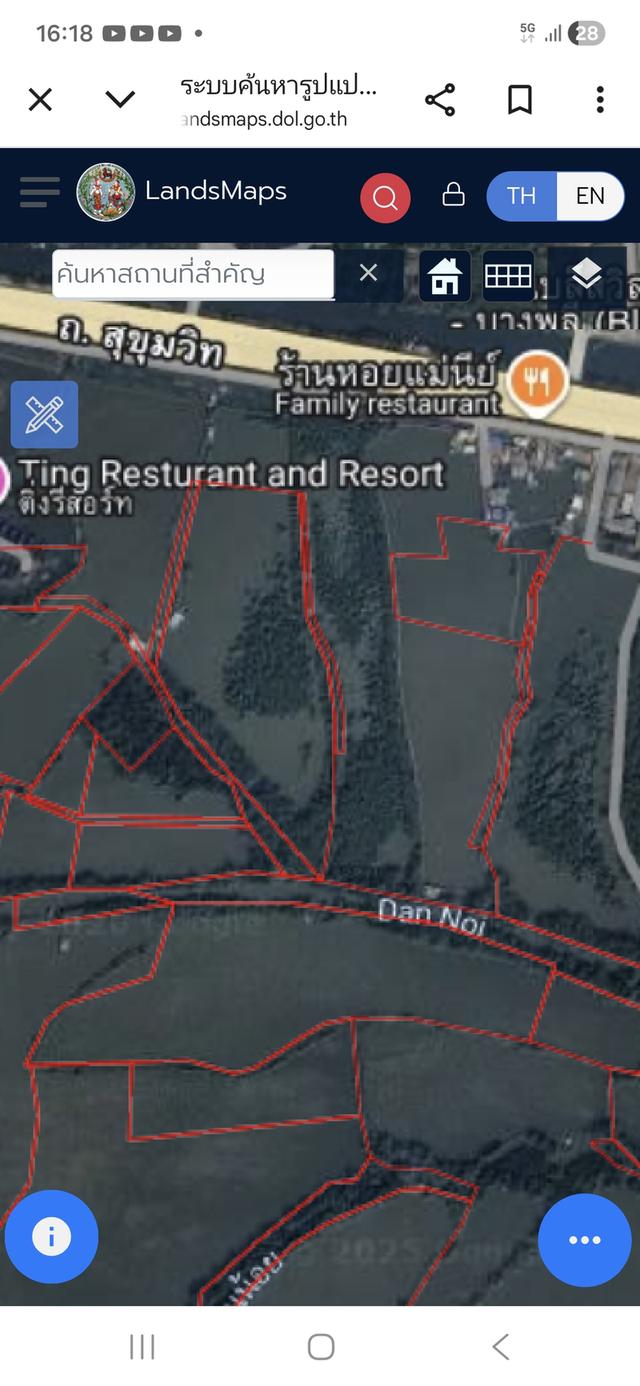
Task: Open the blue three-dots more button
Action: (584, 1240)
